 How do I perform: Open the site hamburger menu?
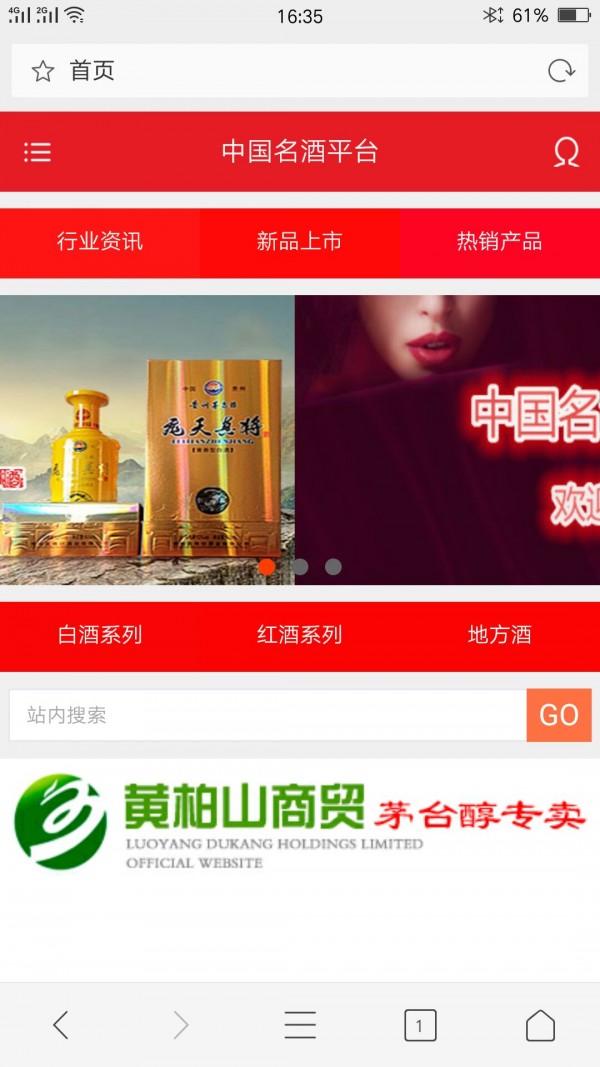37,152
